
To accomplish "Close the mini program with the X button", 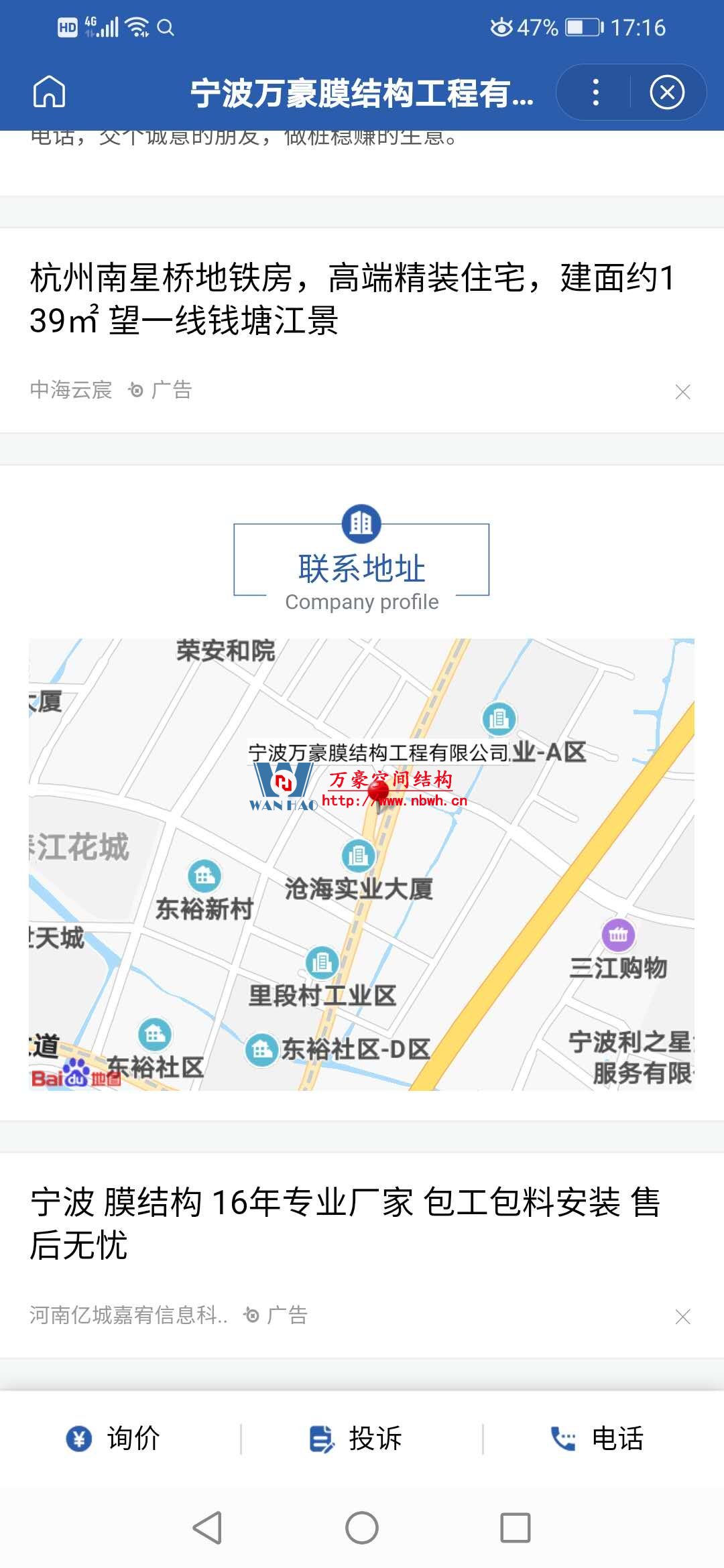I will pos(667,92).
